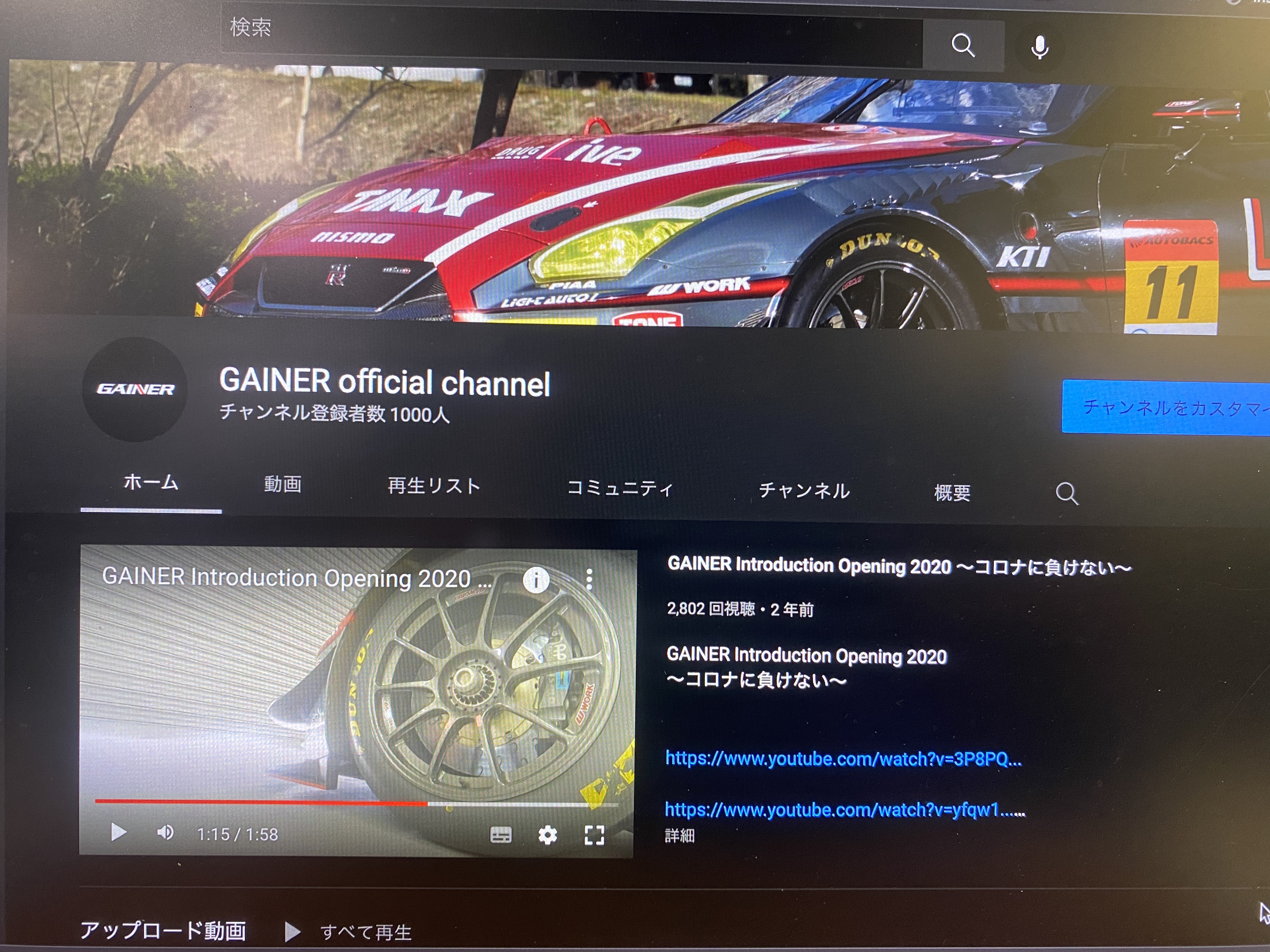Enter fullscreen mode on the video
This screenshot has width=1270, height=952.
point(594,836)
